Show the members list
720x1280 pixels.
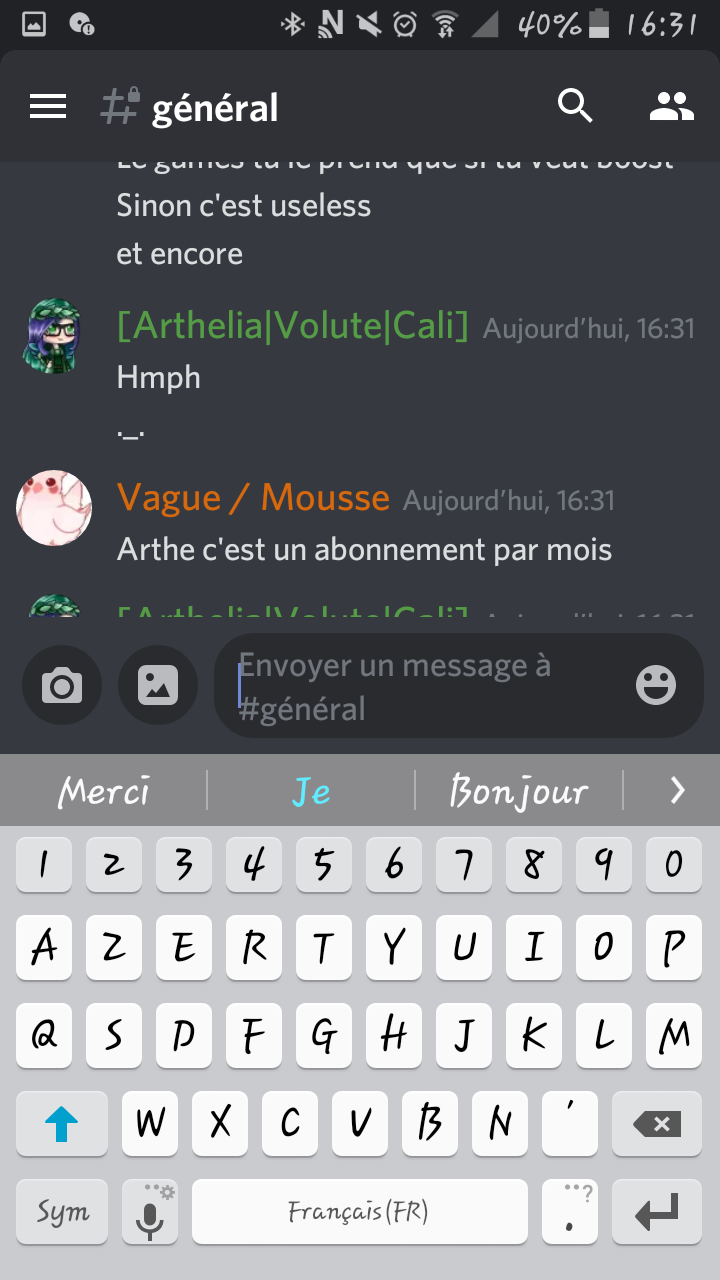point(671,106)
